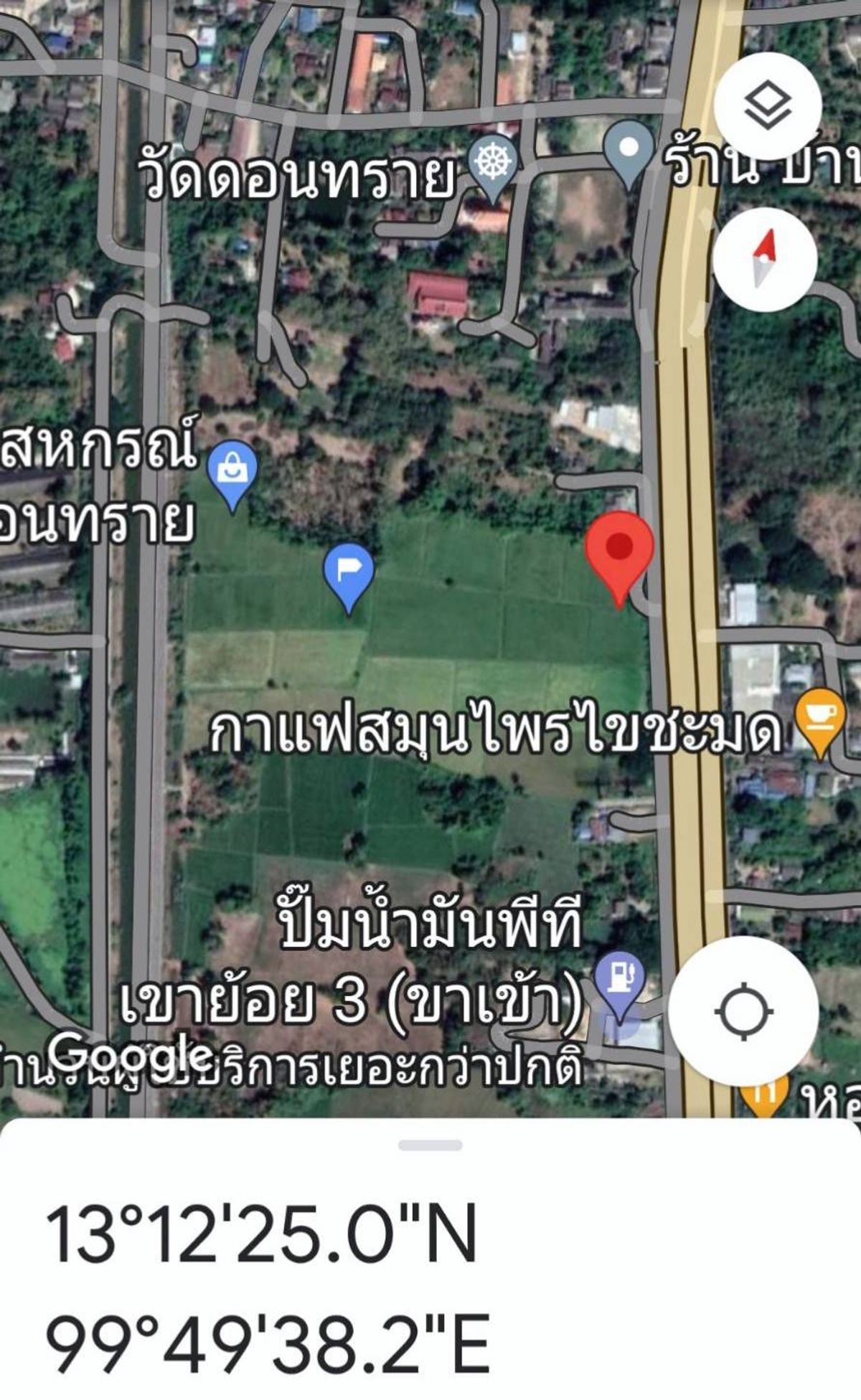Expand the coordinates bottom sheet handle

click(430, 1145)
